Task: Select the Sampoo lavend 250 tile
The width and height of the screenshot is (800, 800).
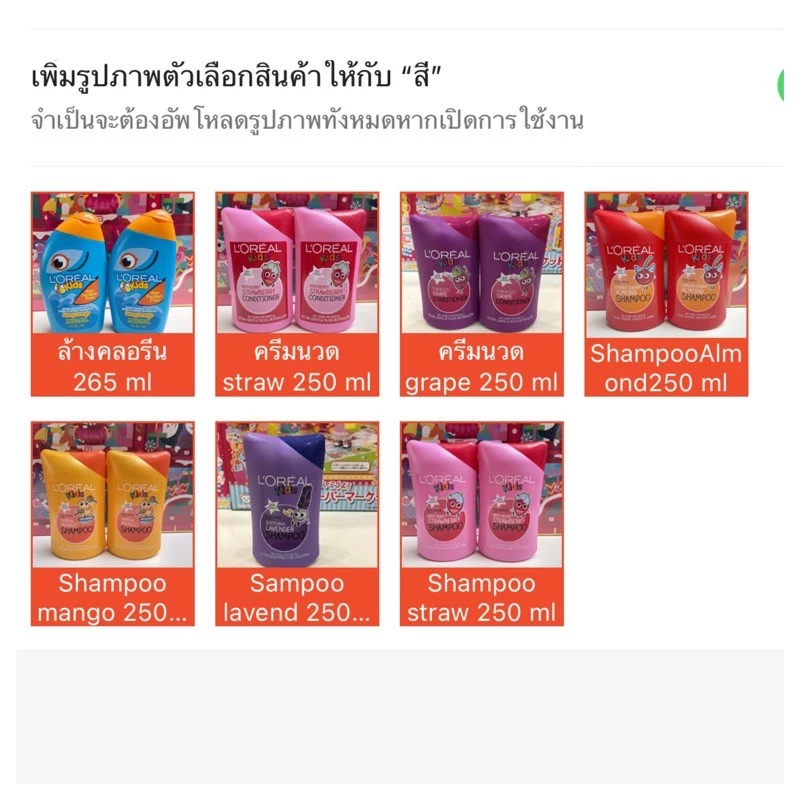Action: click(x=297, y=523)
